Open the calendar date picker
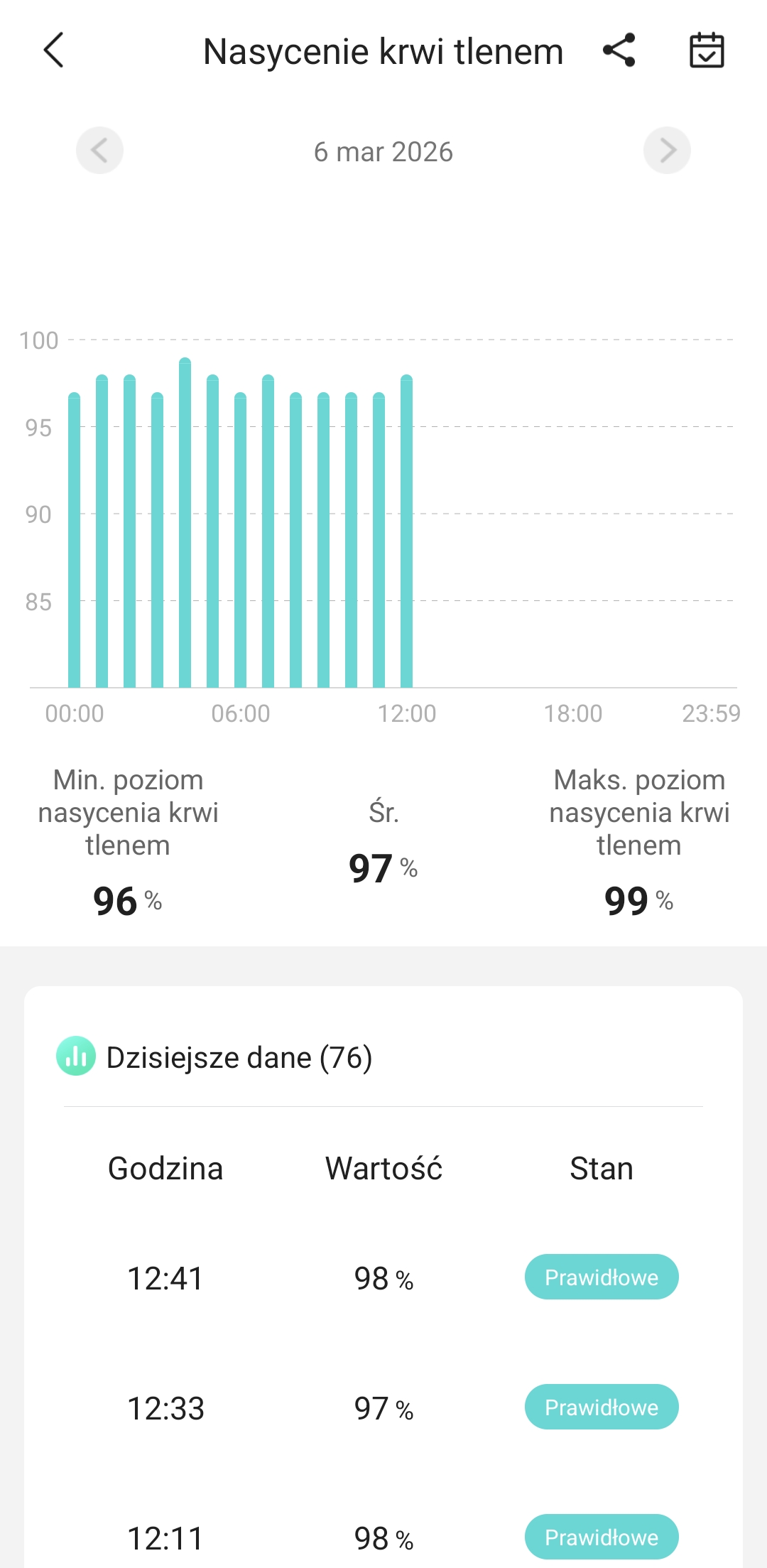The image size is (767, 1568). point(707,50)
